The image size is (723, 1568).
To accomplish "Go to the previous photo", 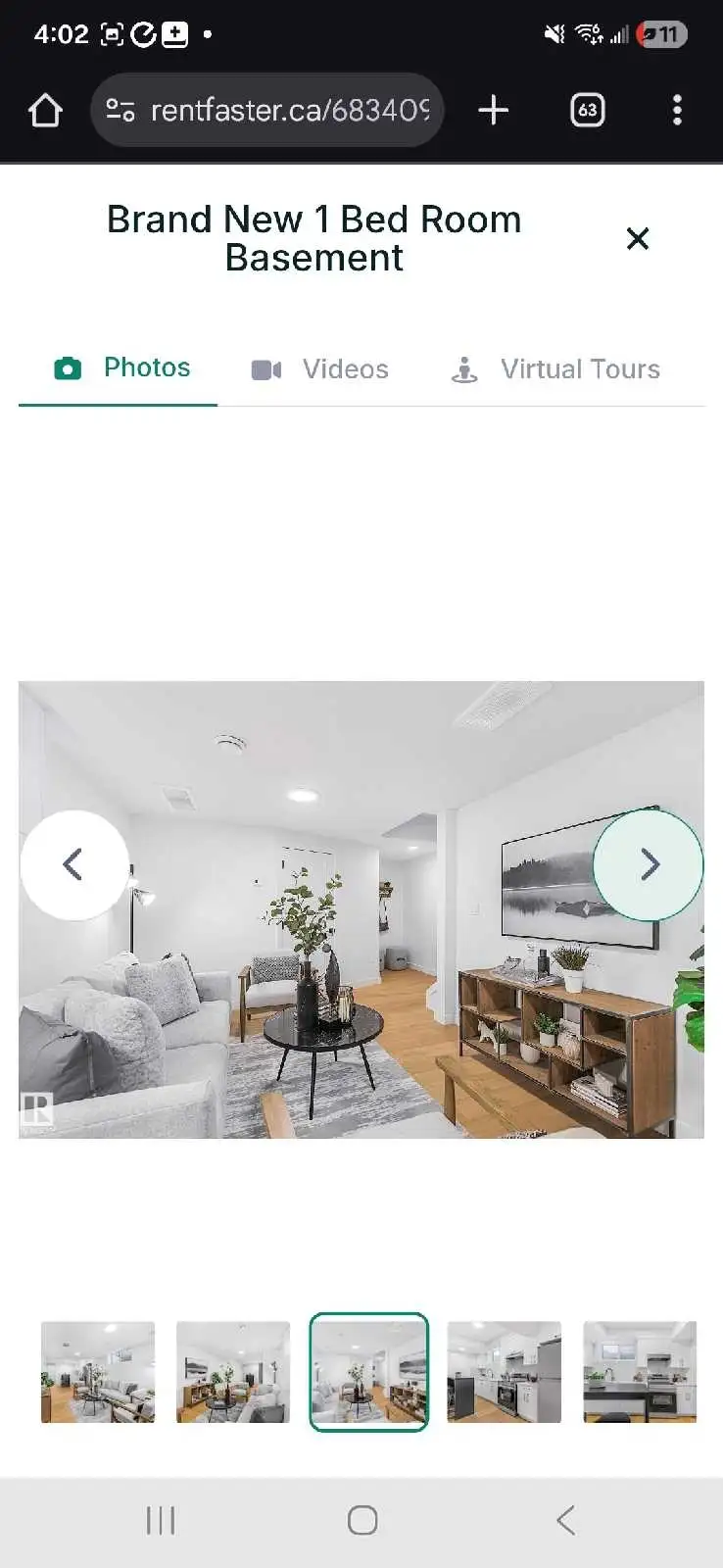I will tap(74, 864).
